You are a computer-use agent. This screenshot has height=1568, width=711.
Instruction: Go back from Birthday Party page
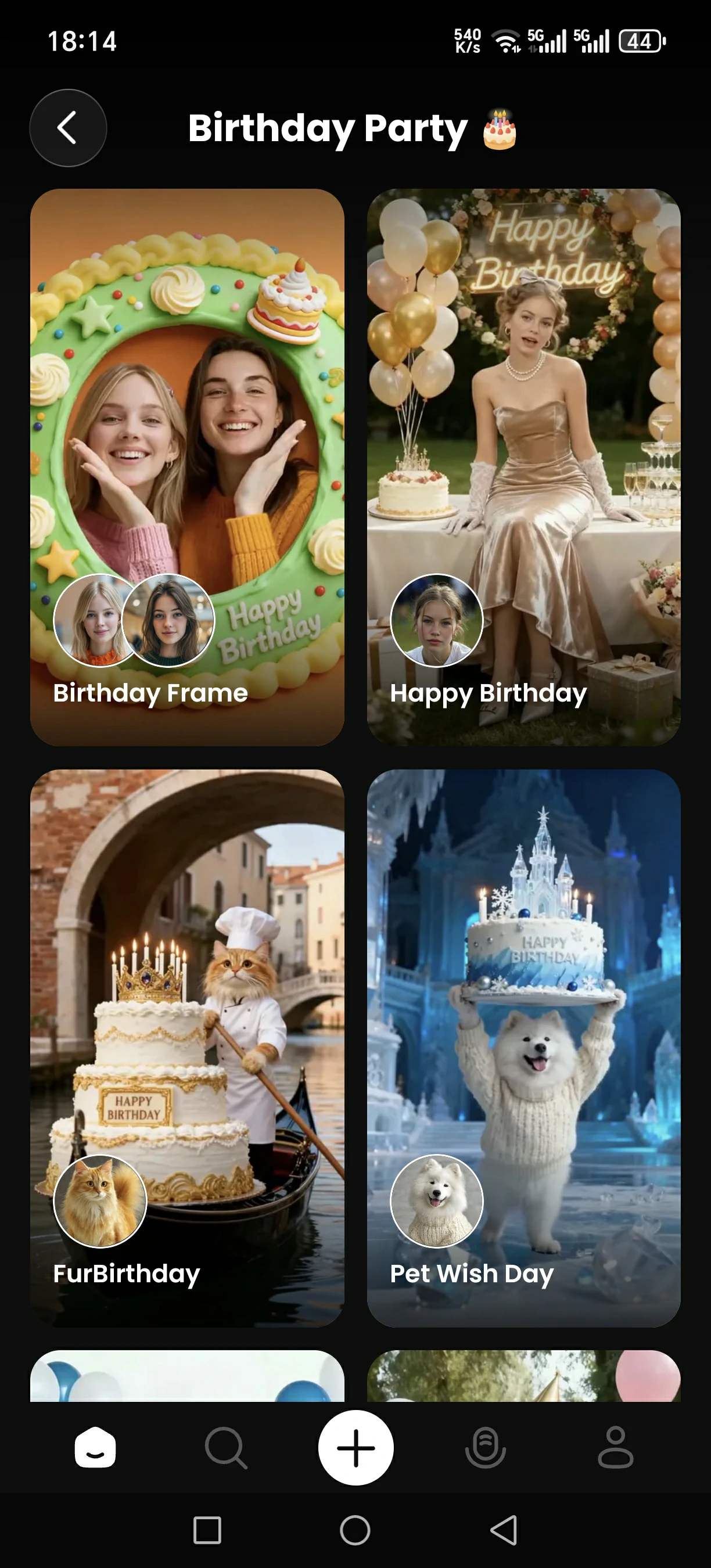tap(67, 128)
